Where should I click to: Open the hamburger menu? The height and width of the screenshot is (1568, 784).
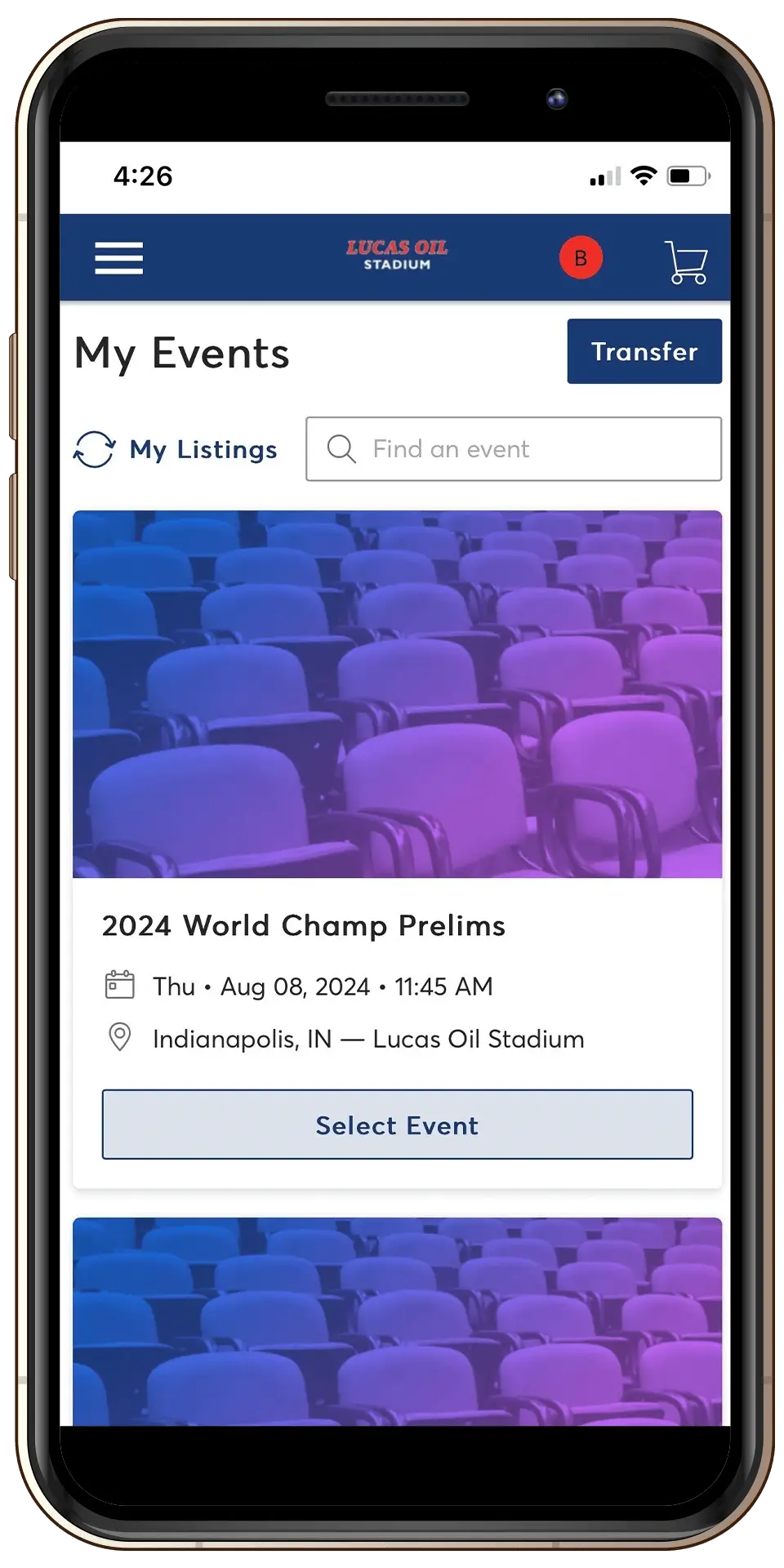(x=118, y=258)
